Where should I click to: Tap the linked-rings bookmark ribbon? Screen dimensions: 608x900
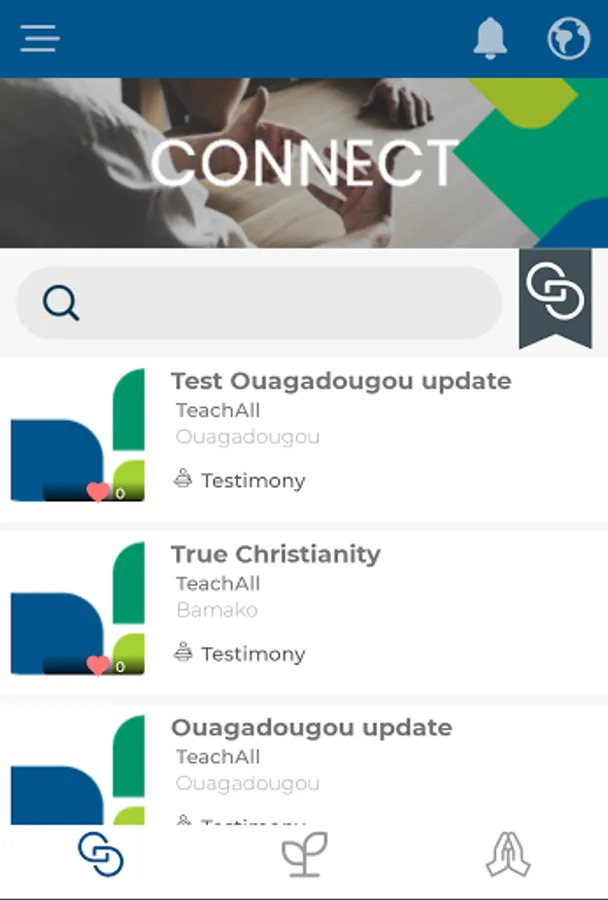(x=555, y=298)
